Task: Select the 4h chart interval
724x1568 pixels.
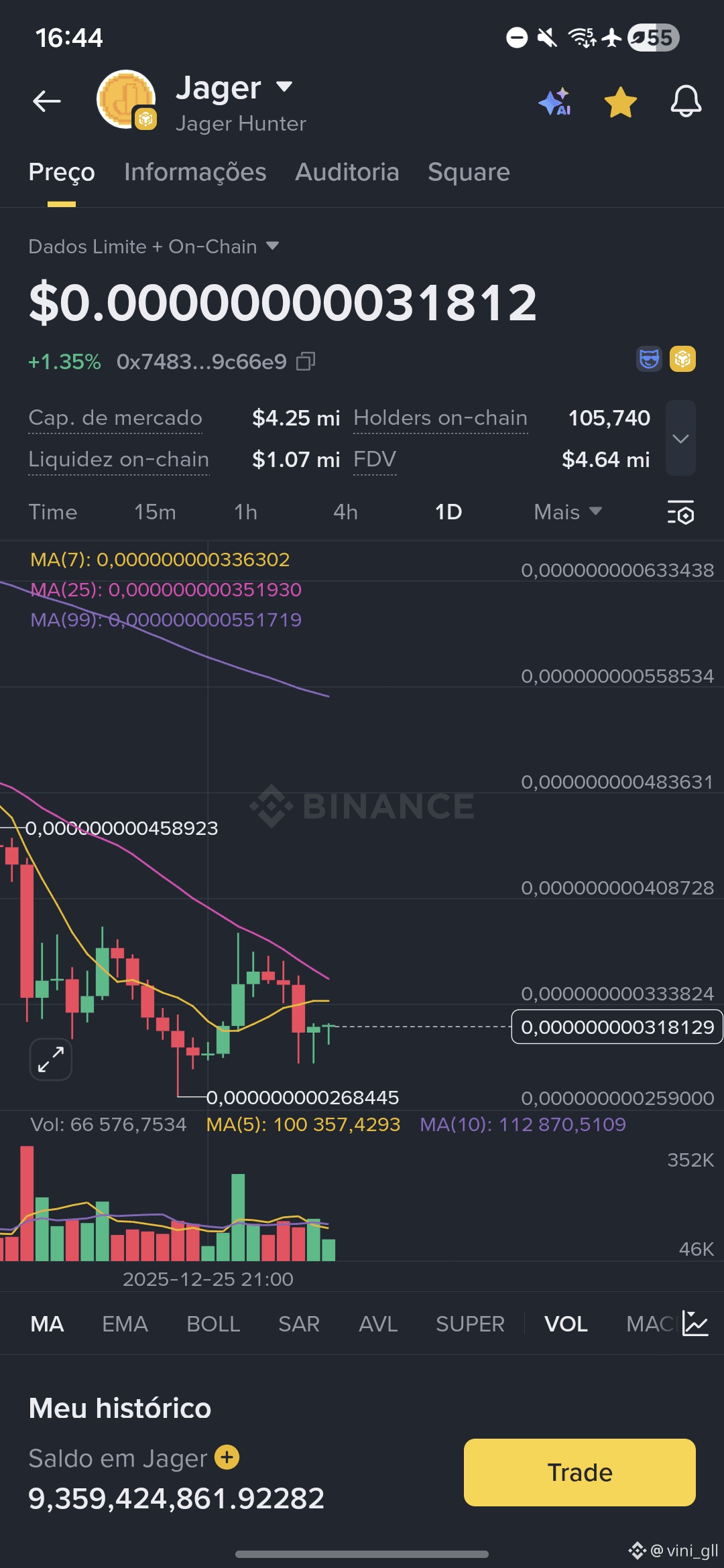Action: tap(345, 513)
